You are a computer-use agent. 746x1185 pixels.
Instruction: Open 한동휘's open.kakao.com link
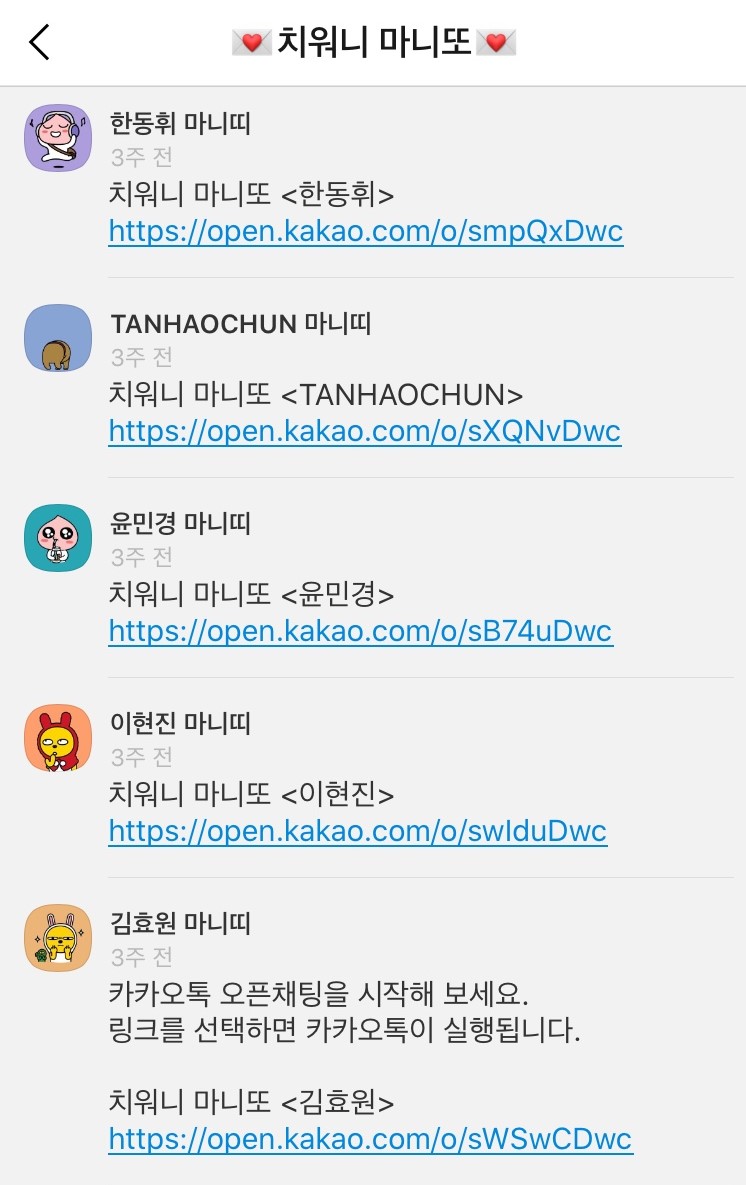tap(365, 232)
